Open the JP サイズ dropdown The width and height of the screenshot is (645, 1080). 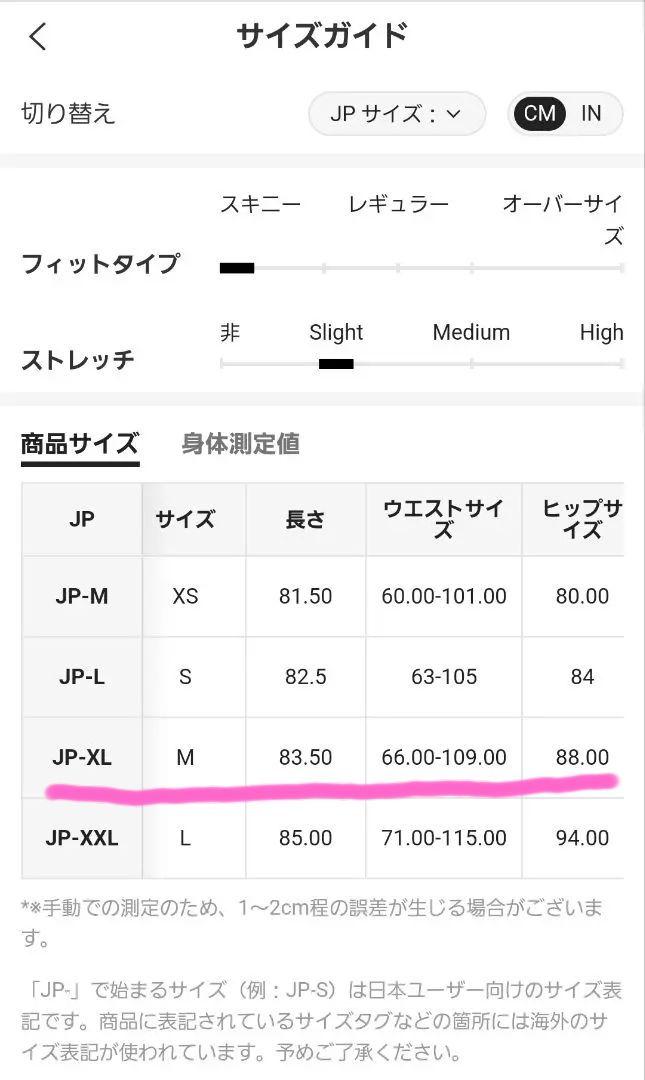397,114
